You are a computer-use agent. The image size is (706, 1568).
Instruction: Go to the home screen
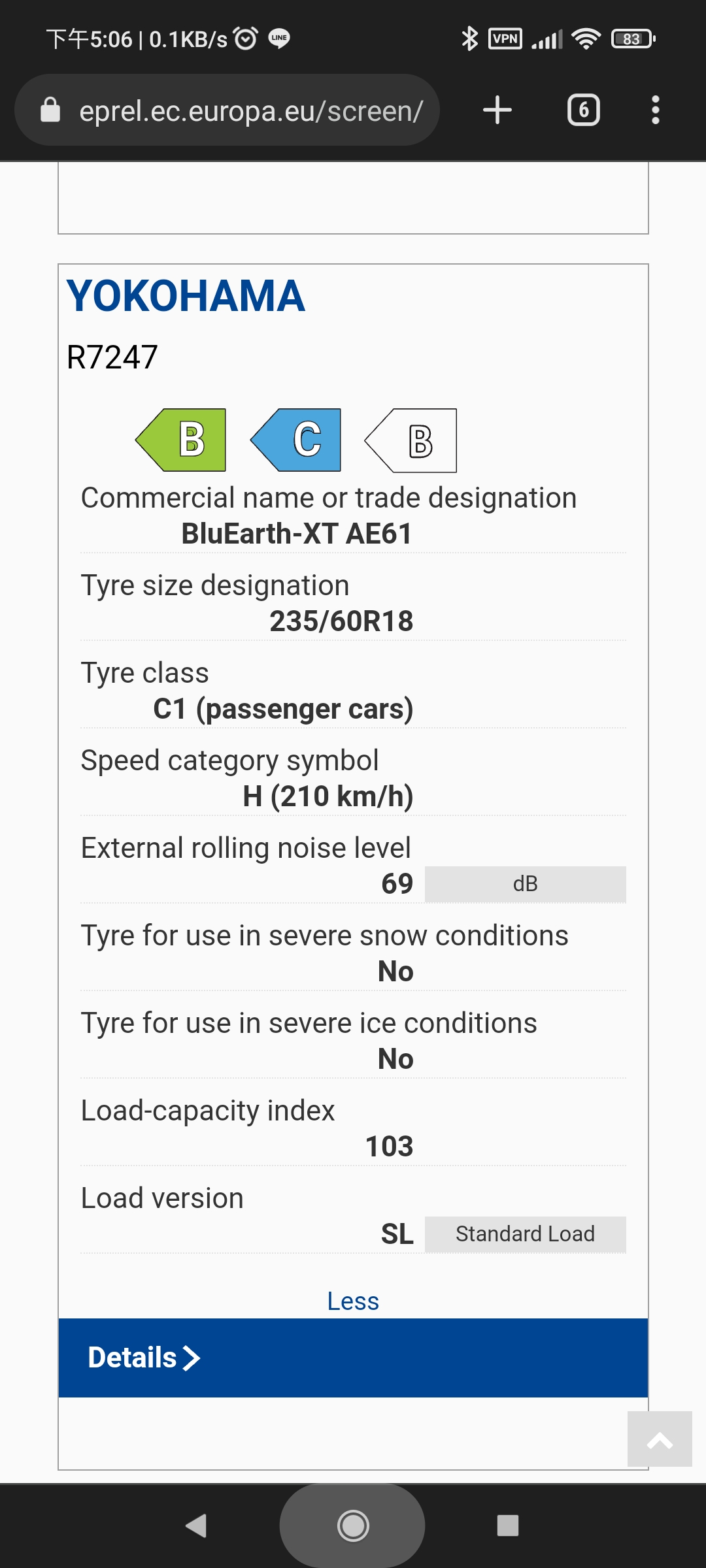pos(353,1526)
